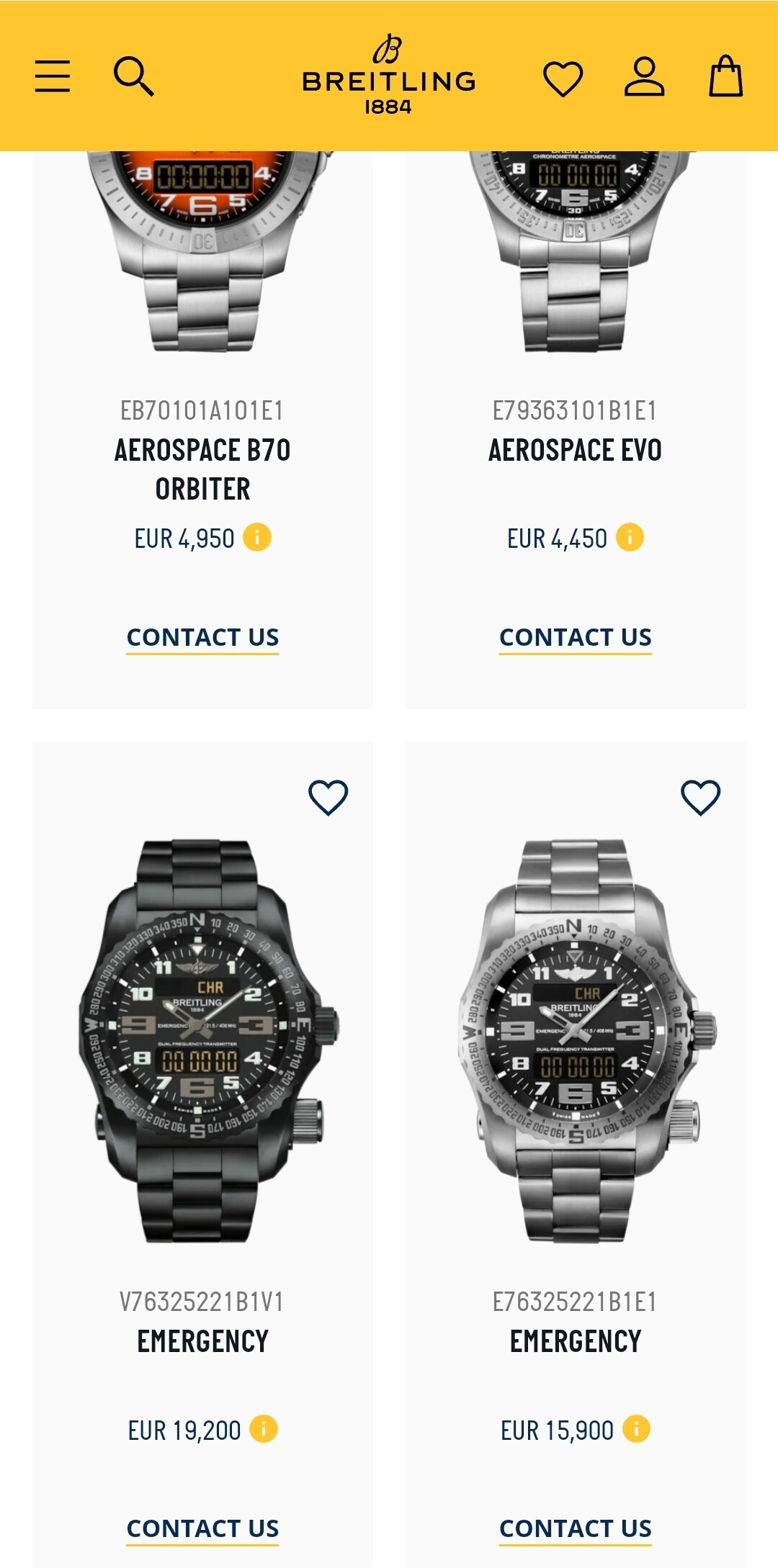Open Emergency E76325221B1E1 watch
The image size is (778, 1568).
tap(575, 1040)
